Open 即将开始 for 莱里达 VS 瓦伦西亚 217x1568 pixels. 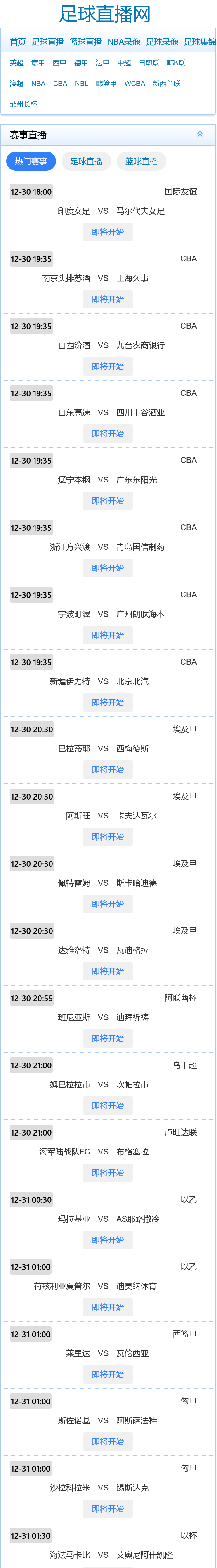(x=108, y=1374)
